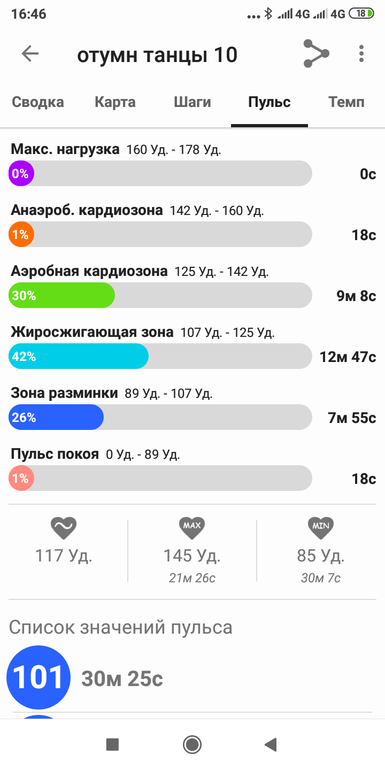Image resolution: width=385 pixels, height=770 pixels.
Task: Go back using the app bar arrow
Action: point(30,54)
